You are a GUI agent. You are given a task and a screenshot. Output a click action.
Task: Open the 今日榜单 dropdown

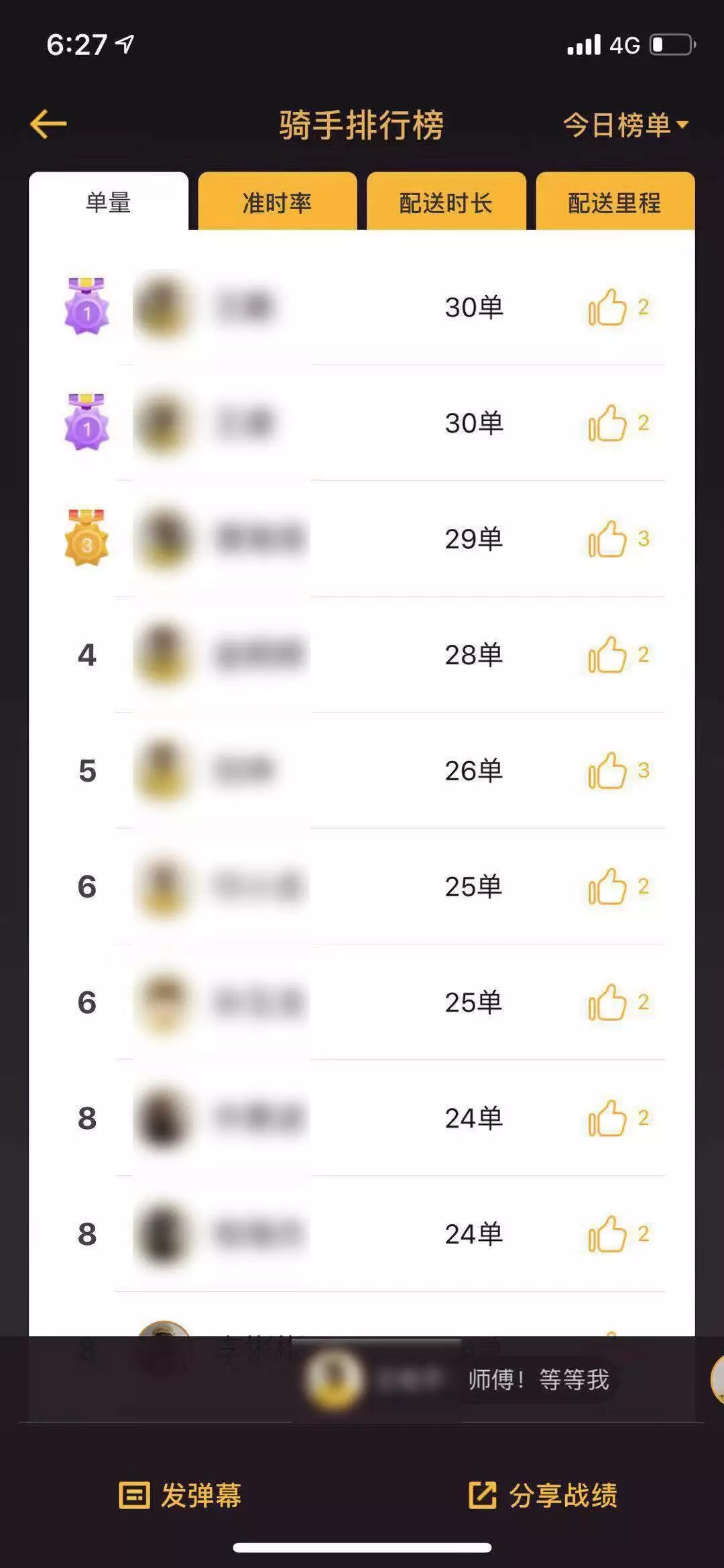(625, 125)
